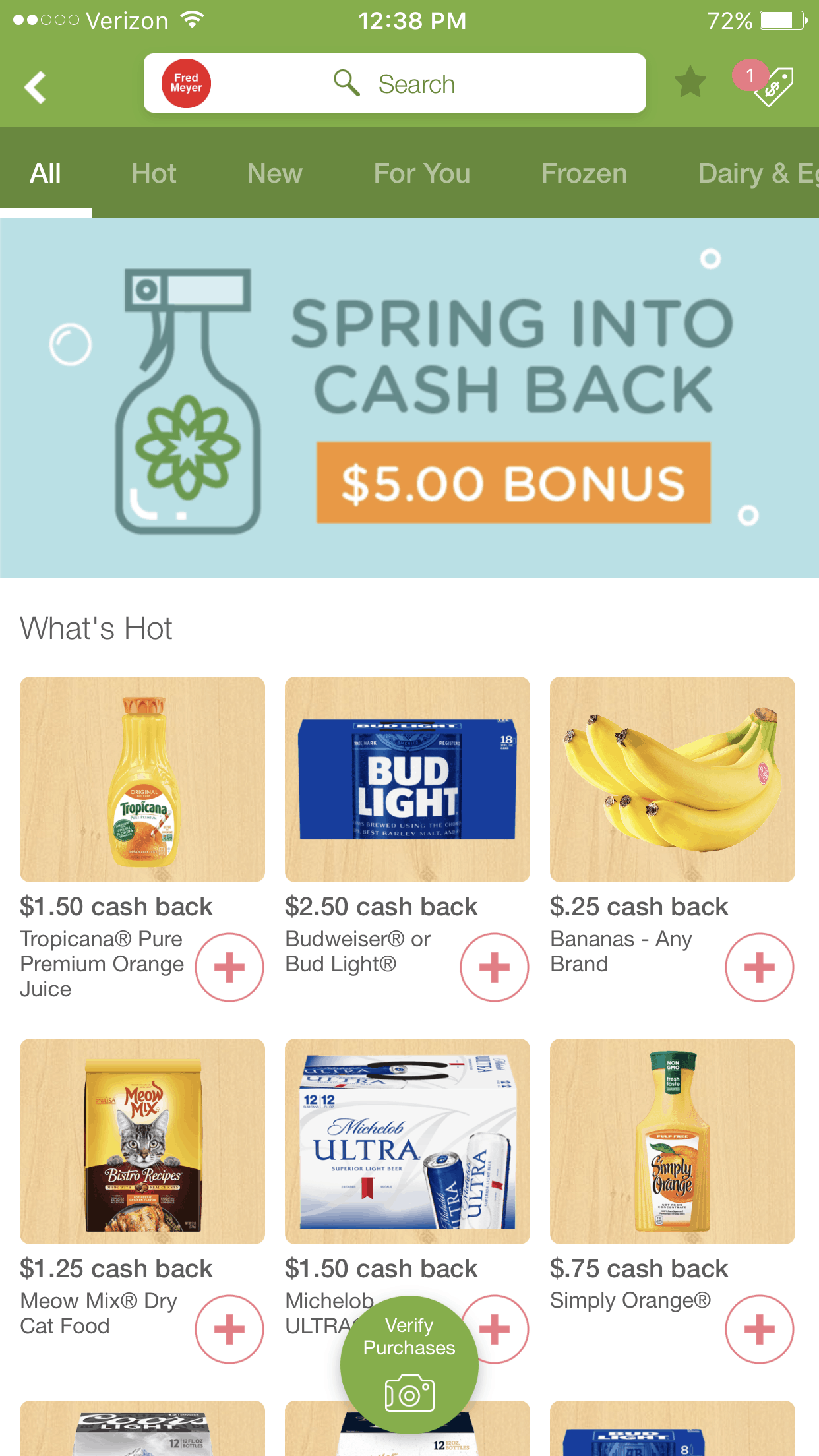Go back using the top-left arrow

click(x=35, y=86)
